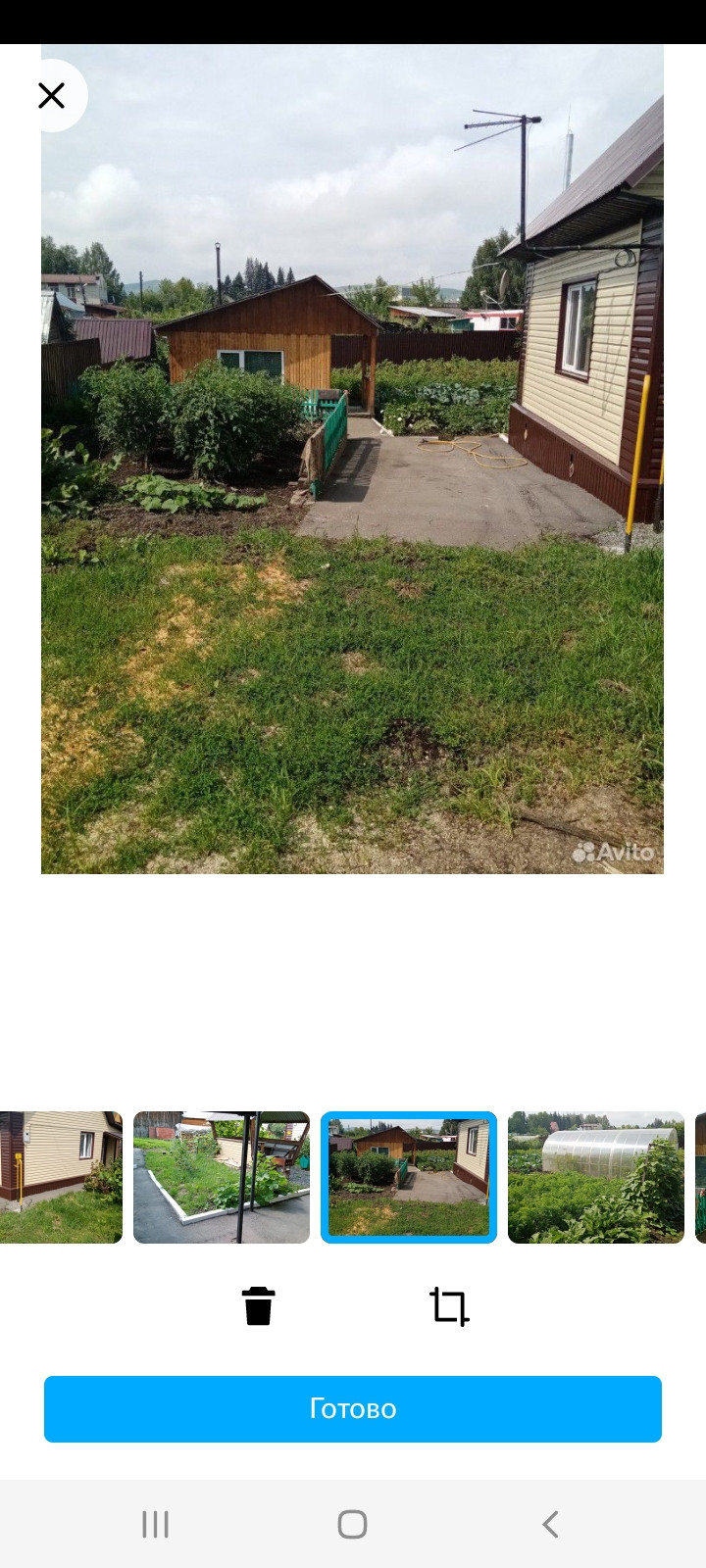This screenshot has height=1568, width=706.
Task: Tap the Готово button
Action: (353, 1408)
